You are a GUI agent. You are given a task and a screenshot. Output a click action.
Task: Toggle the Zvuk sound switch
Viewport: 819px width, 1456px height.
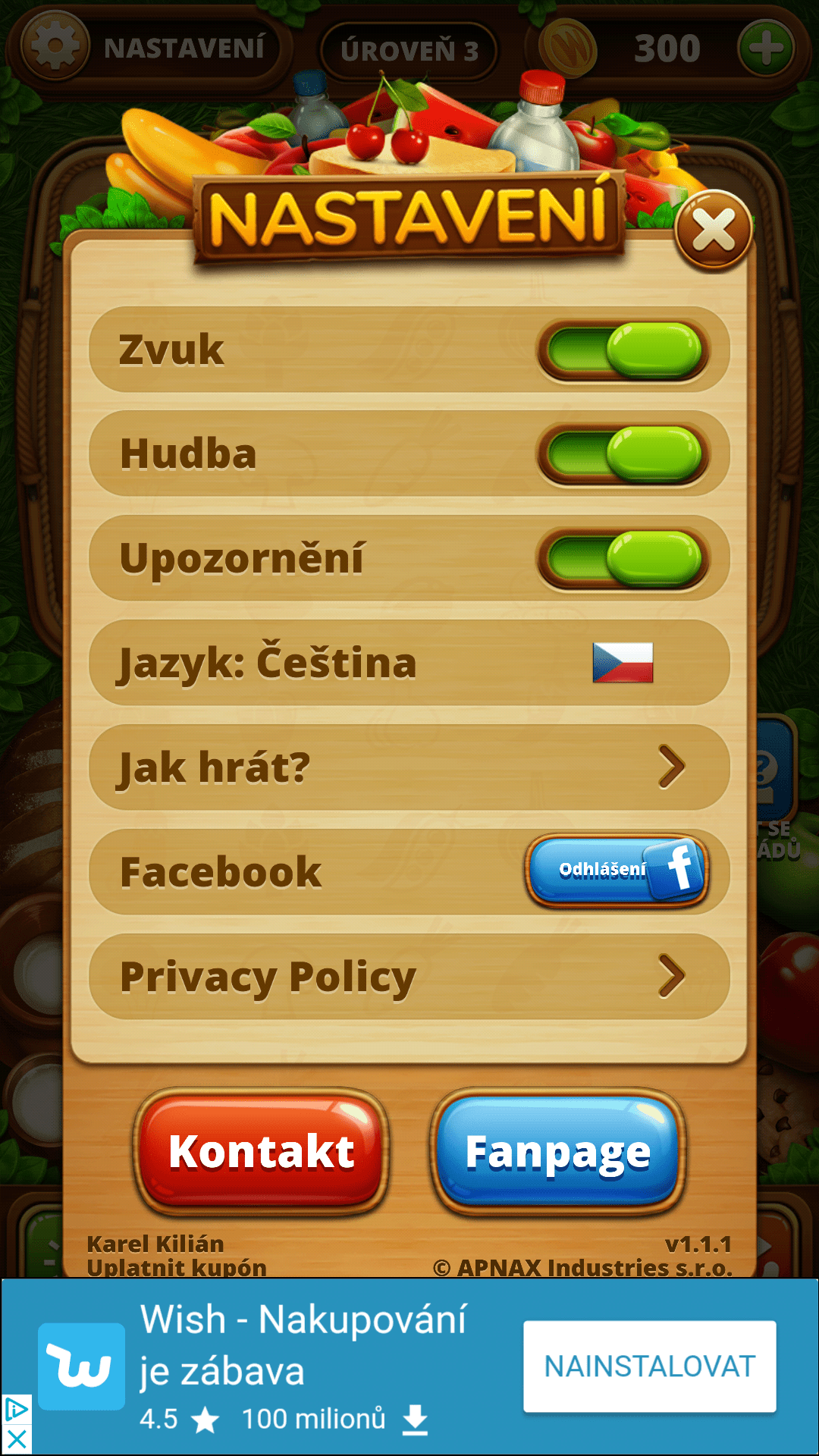tap(623, 350)
